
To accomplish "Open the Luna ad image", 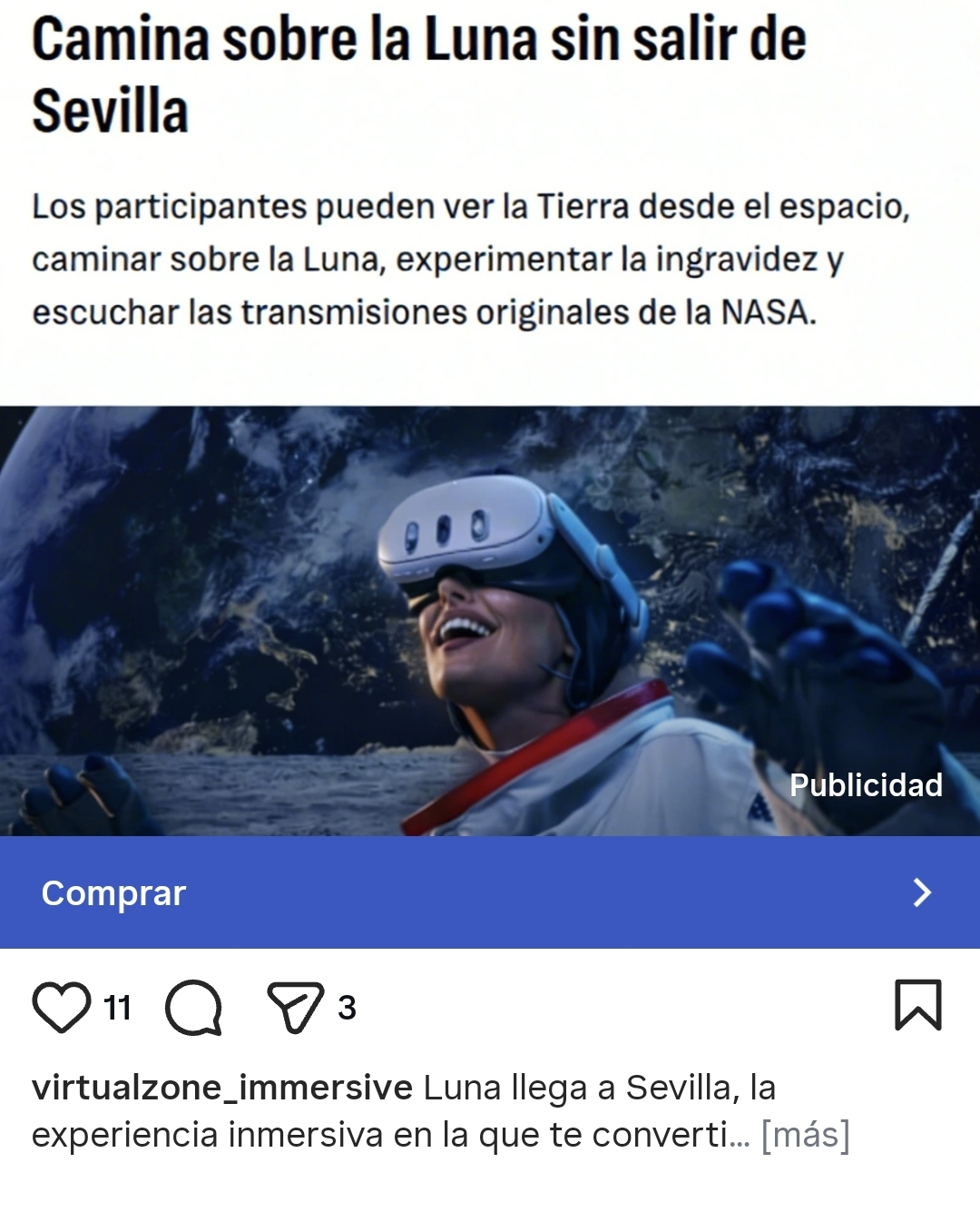I will click(x=490, y=620).
